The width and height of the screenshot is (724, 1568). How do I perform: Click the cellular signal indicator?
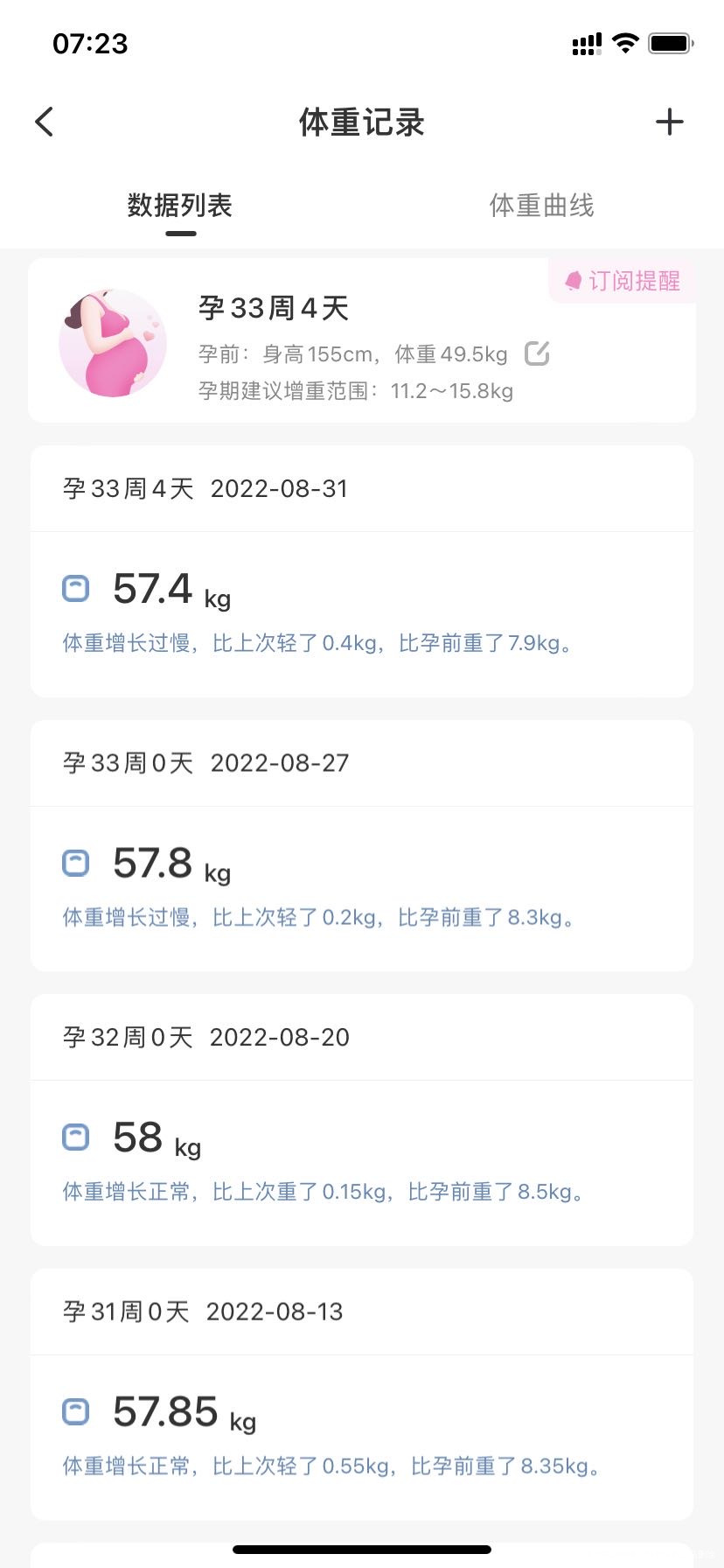coord(584,42)
